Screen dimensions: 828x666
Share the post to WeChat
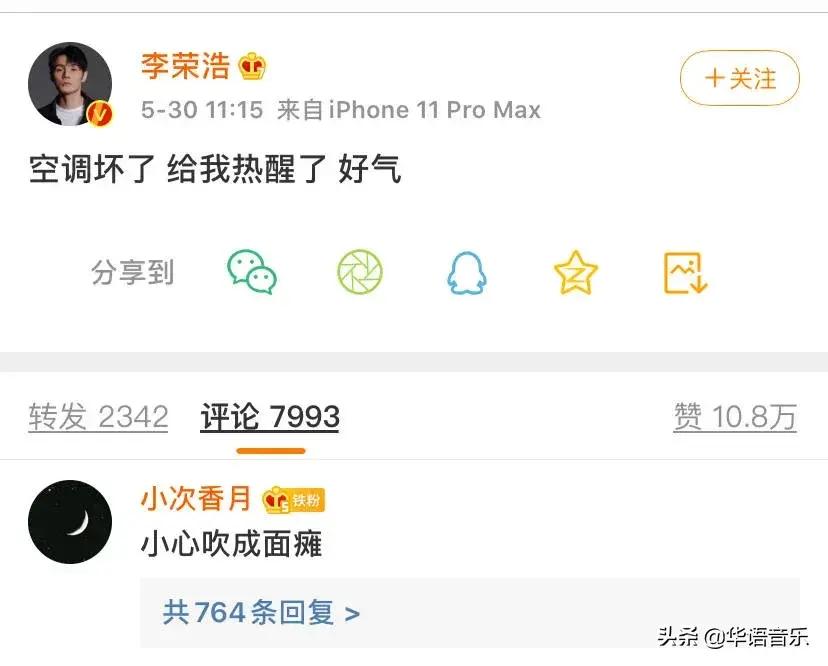coord(252,272)
